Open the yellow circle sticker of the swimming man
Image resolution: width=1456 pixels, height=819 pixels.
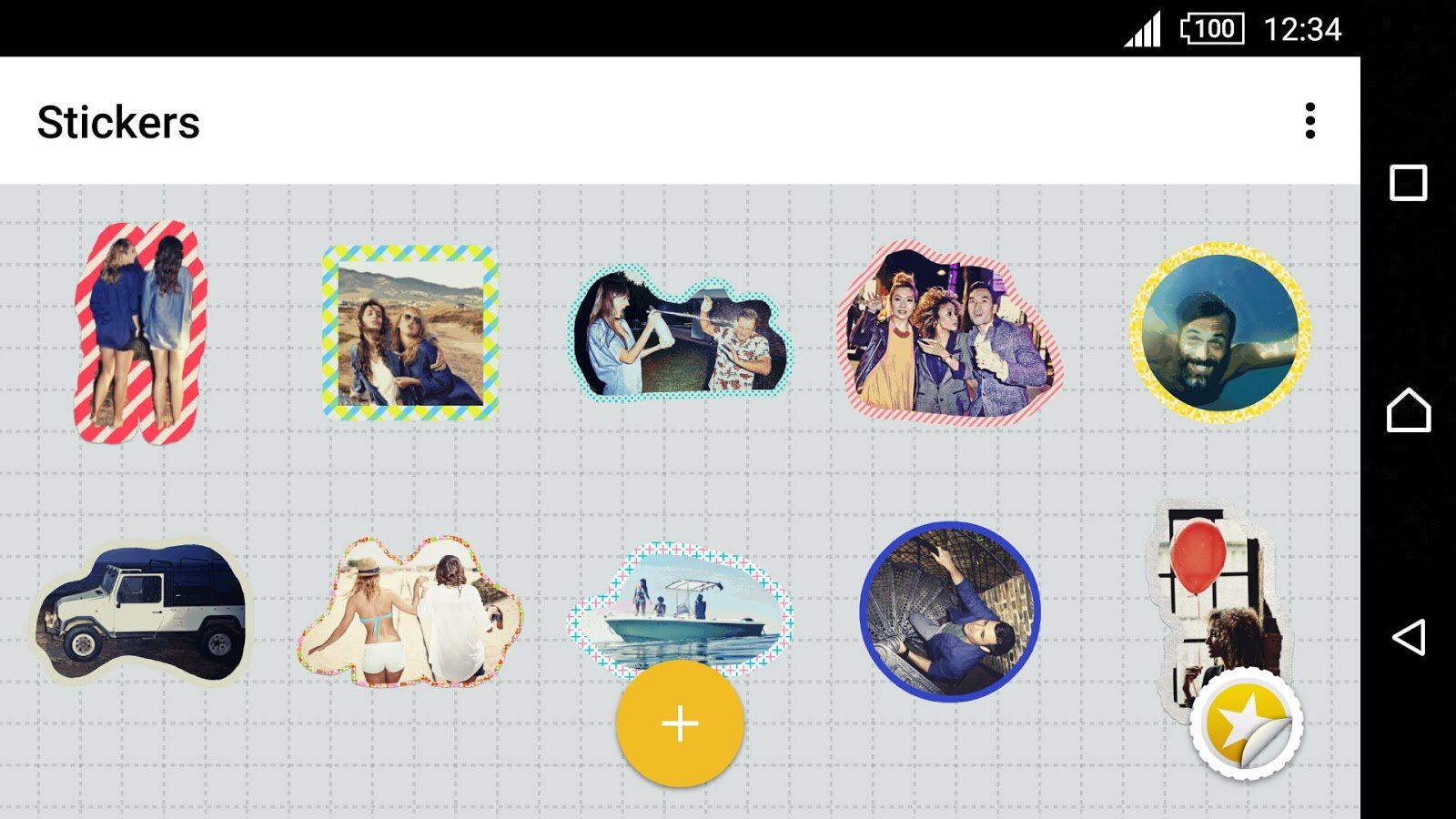click(1219, 331)
